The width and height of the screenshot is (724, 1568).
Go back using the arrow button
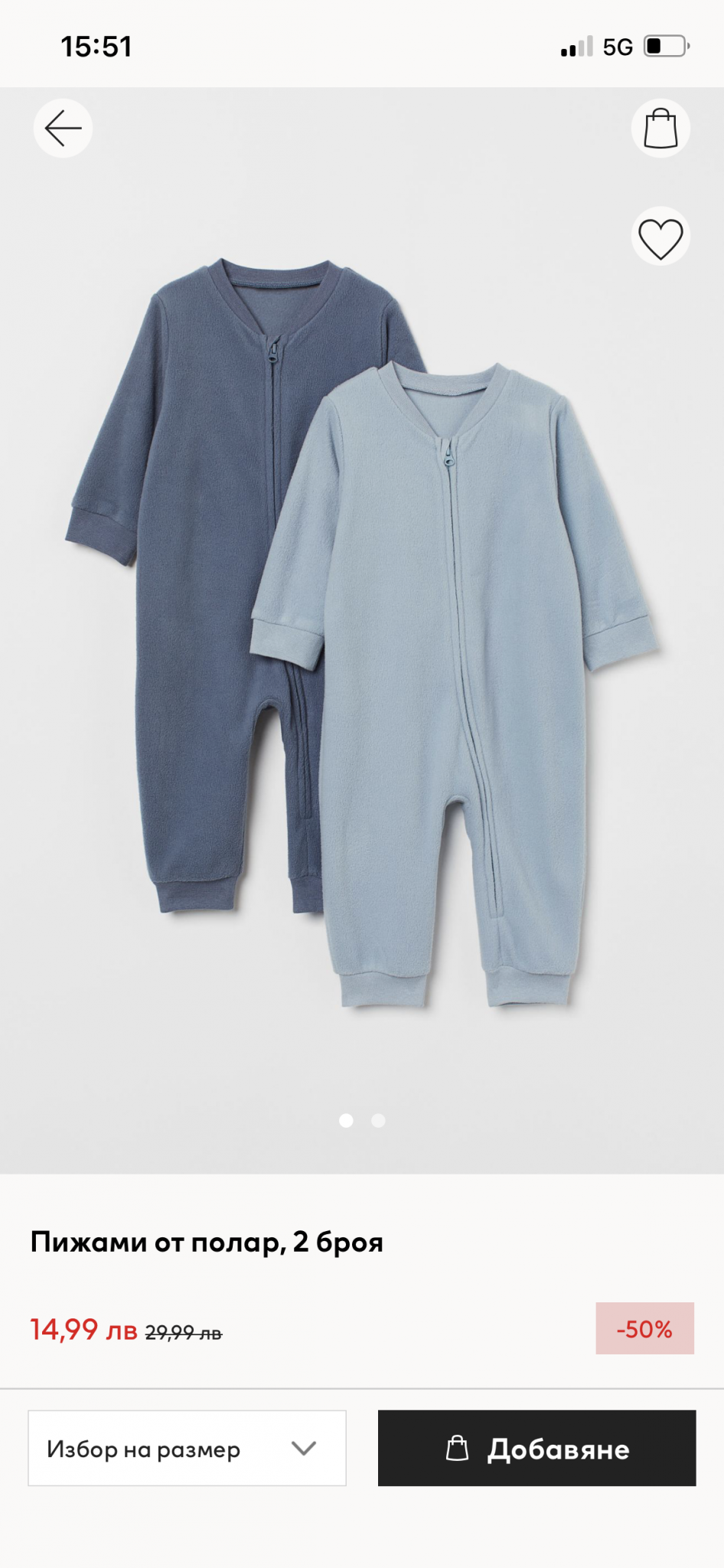tap(63, 129)
